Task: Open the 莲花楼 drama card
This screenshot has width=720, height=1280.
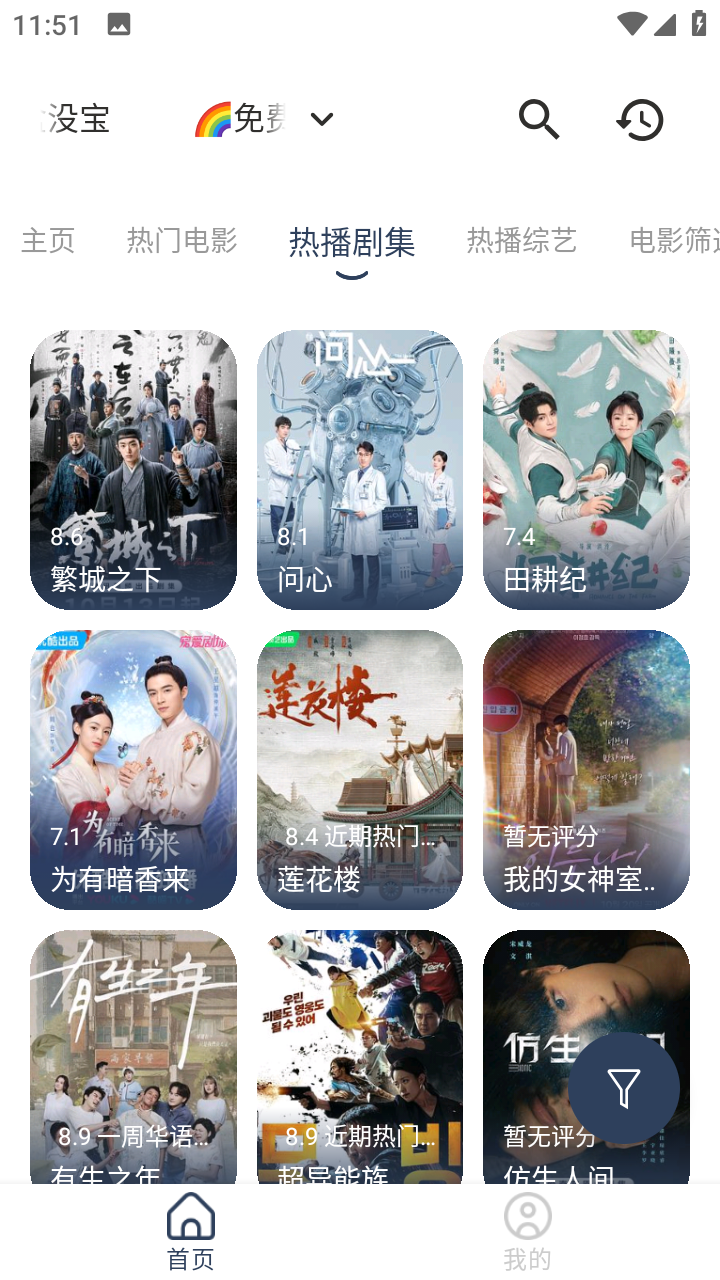Action: [360, 769]
